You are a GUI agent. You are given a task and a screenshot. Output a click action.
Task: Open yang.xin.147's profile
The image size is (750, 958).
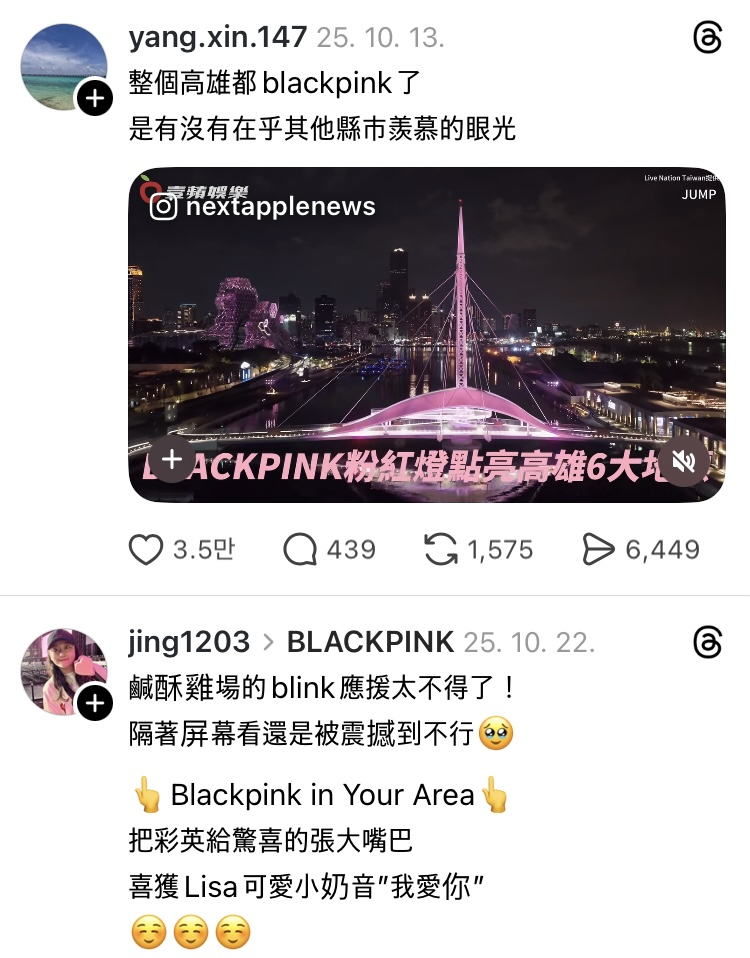tap(218, 38)
